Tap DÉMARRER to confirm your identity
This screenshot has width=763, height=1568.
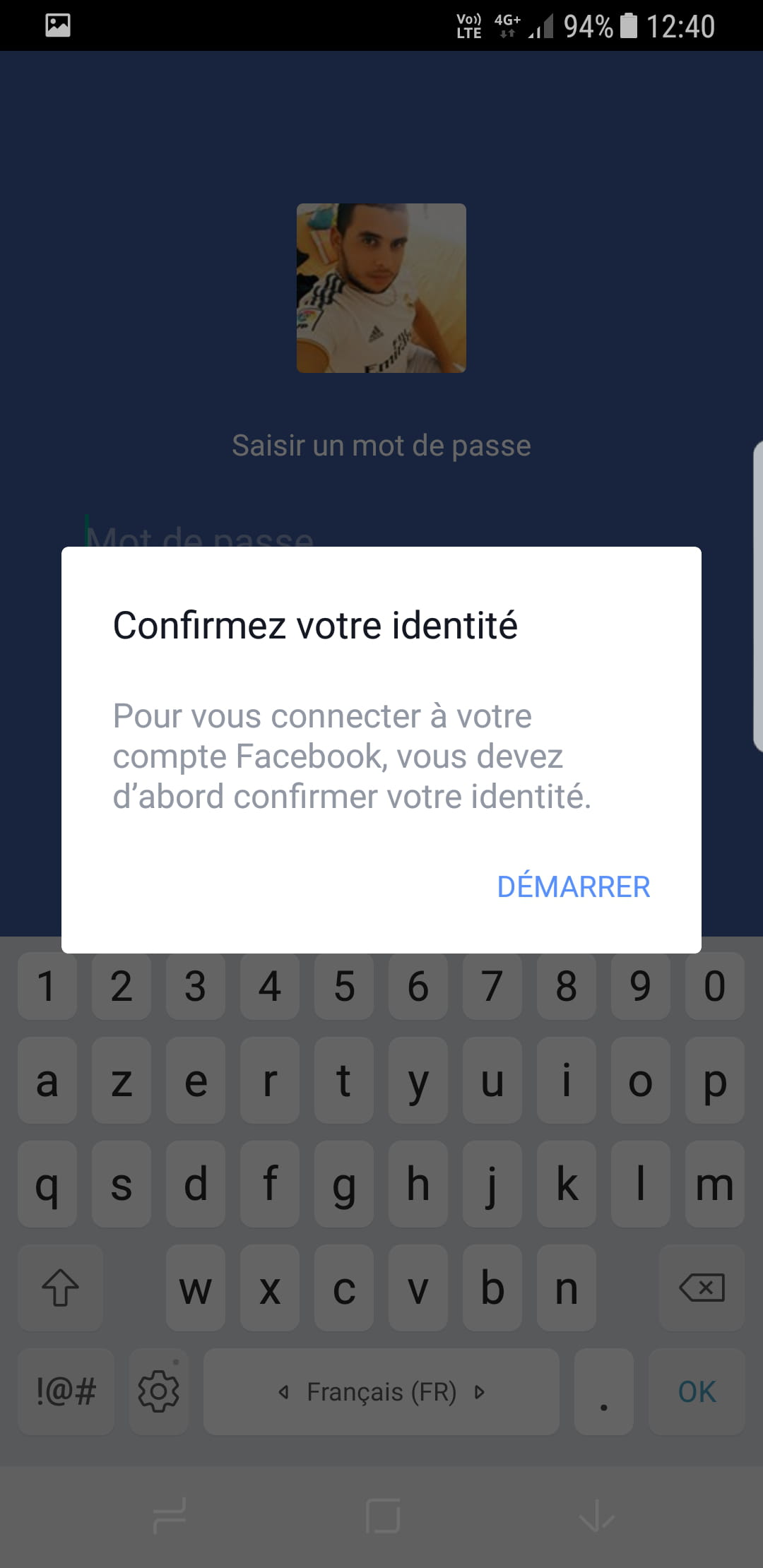pos(574,886)
